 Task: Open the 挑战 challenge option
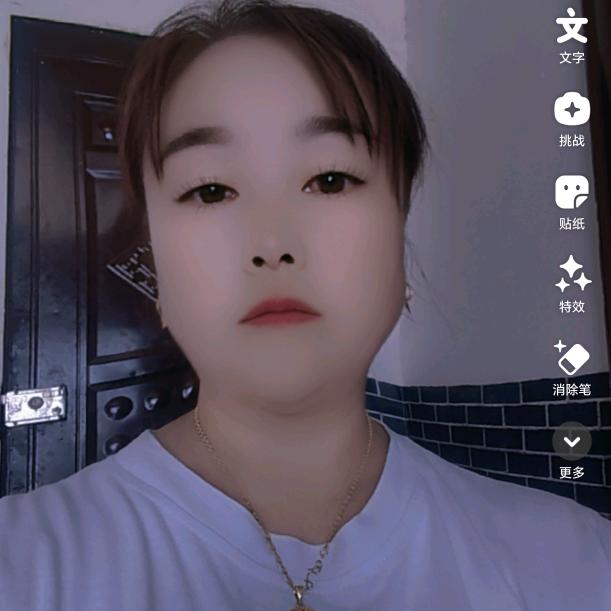(x=572, y=119)
